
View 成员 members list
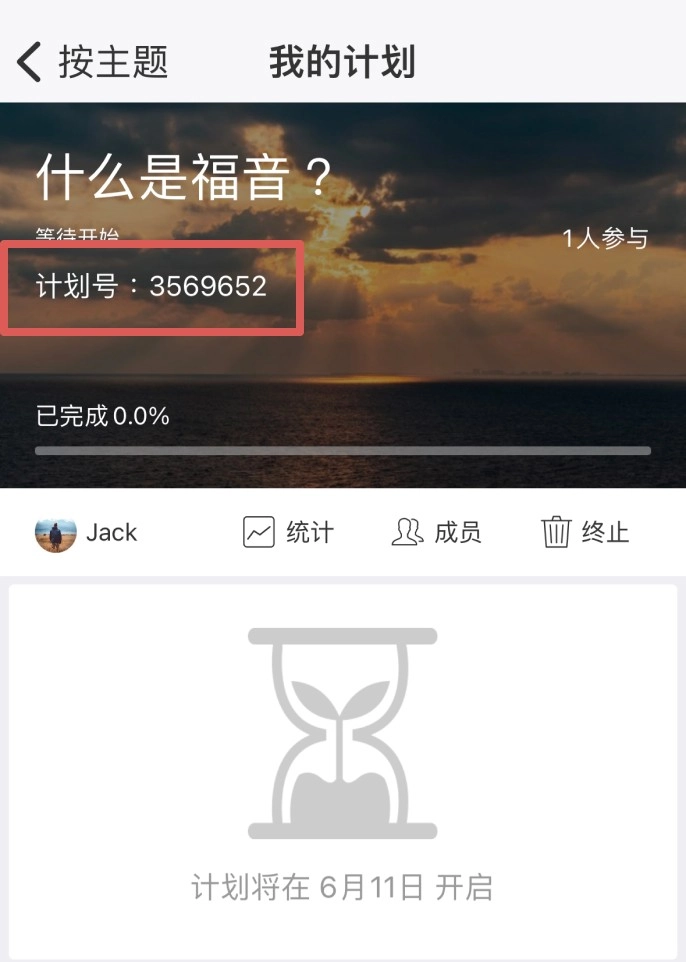point(436,532)
